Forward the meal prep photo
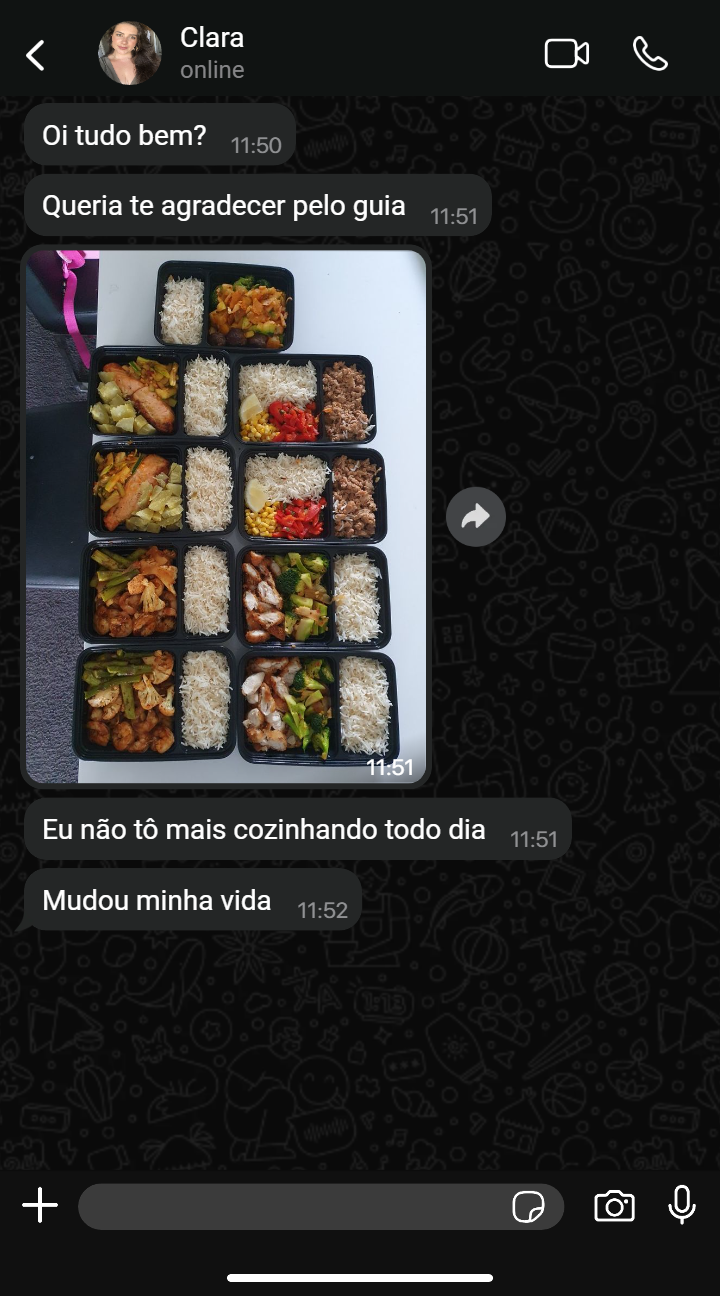 point(475,516)
